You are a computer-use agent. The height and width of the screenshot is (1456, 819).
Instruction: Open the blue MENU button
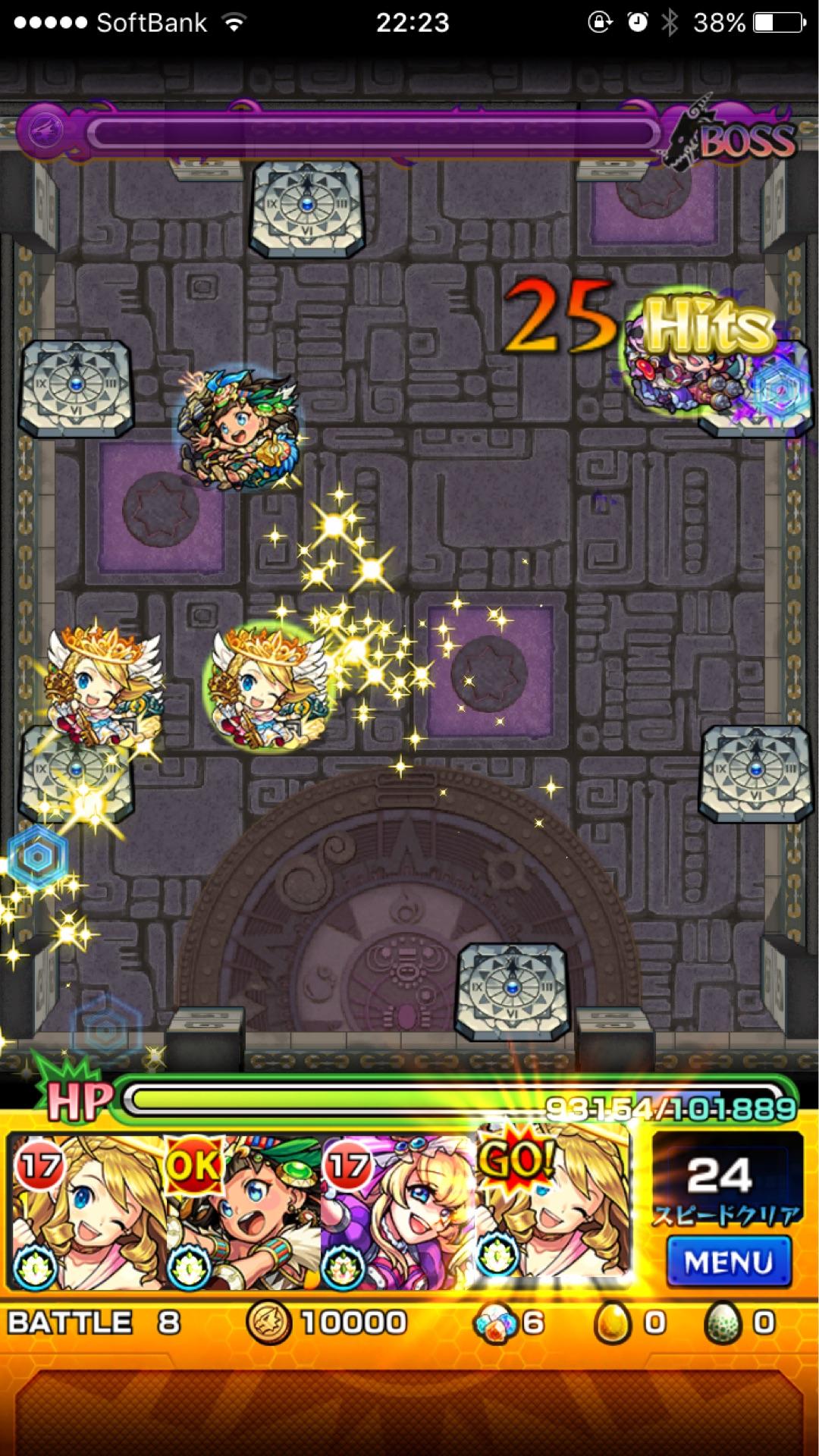[x=728, y=1261]
